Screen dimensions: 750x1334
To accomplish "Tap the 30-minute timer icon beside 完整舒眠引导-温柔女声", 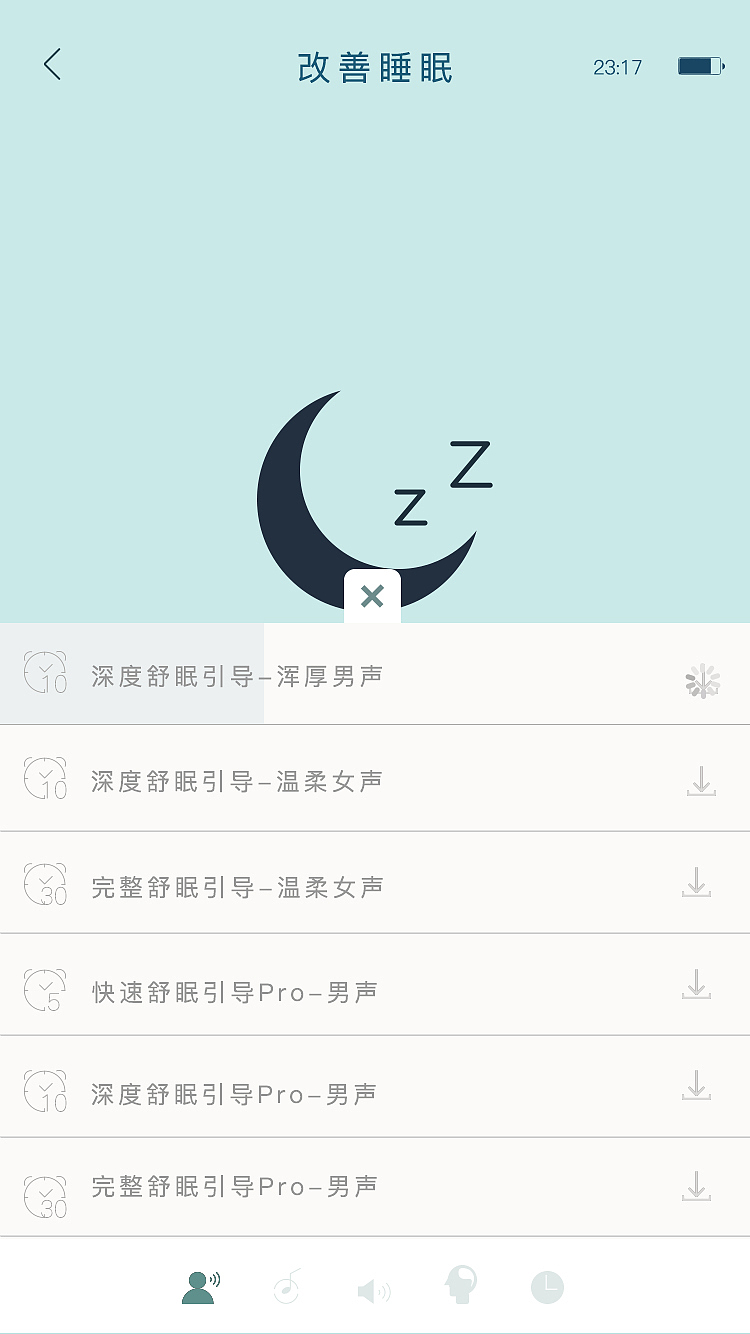I will 44,884.
